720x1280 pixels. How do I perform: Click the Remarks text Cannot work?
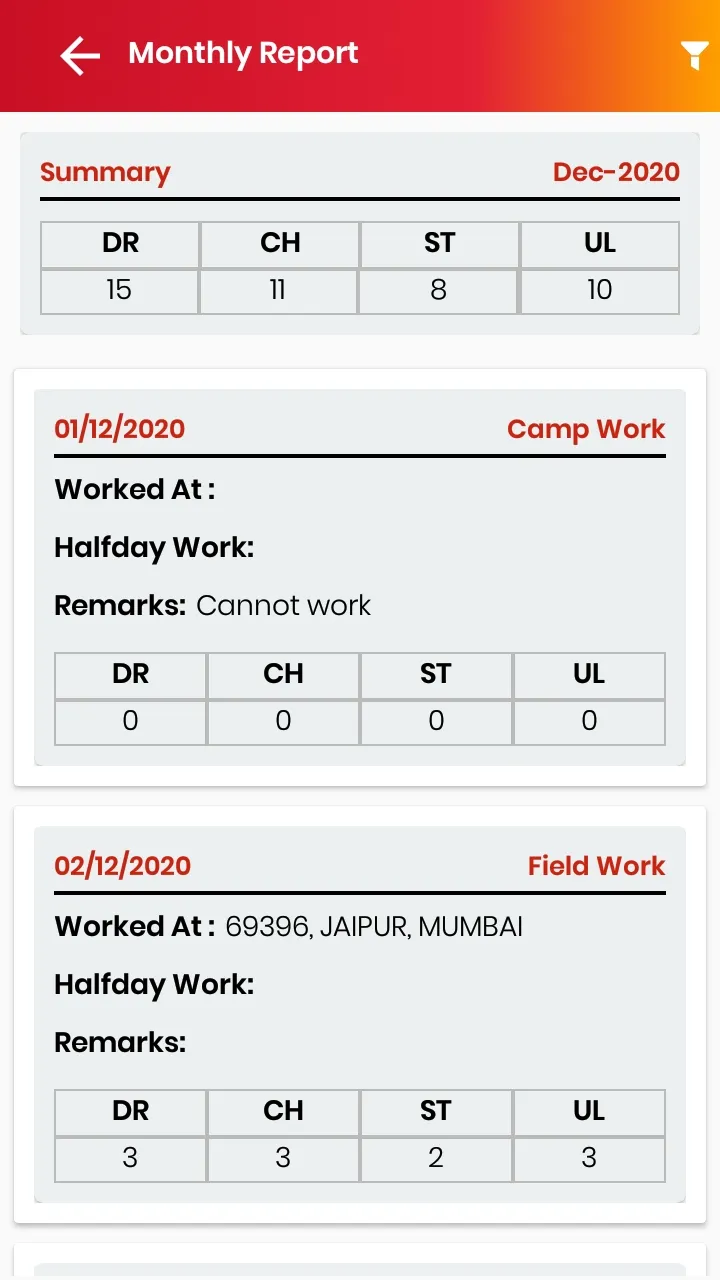point(285,605)
